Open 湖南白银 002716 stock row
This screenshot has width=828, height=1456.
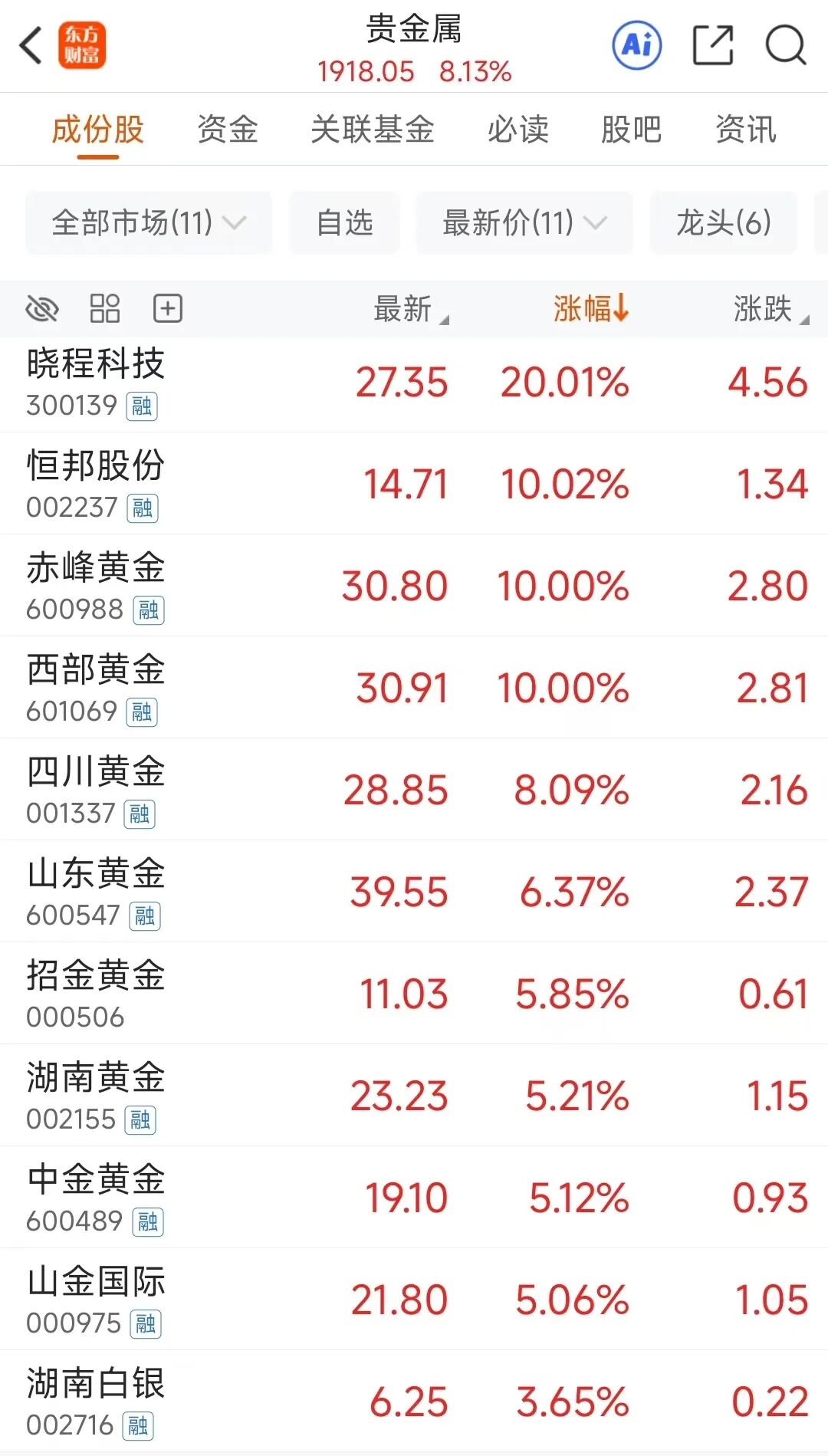point(414,1402)
